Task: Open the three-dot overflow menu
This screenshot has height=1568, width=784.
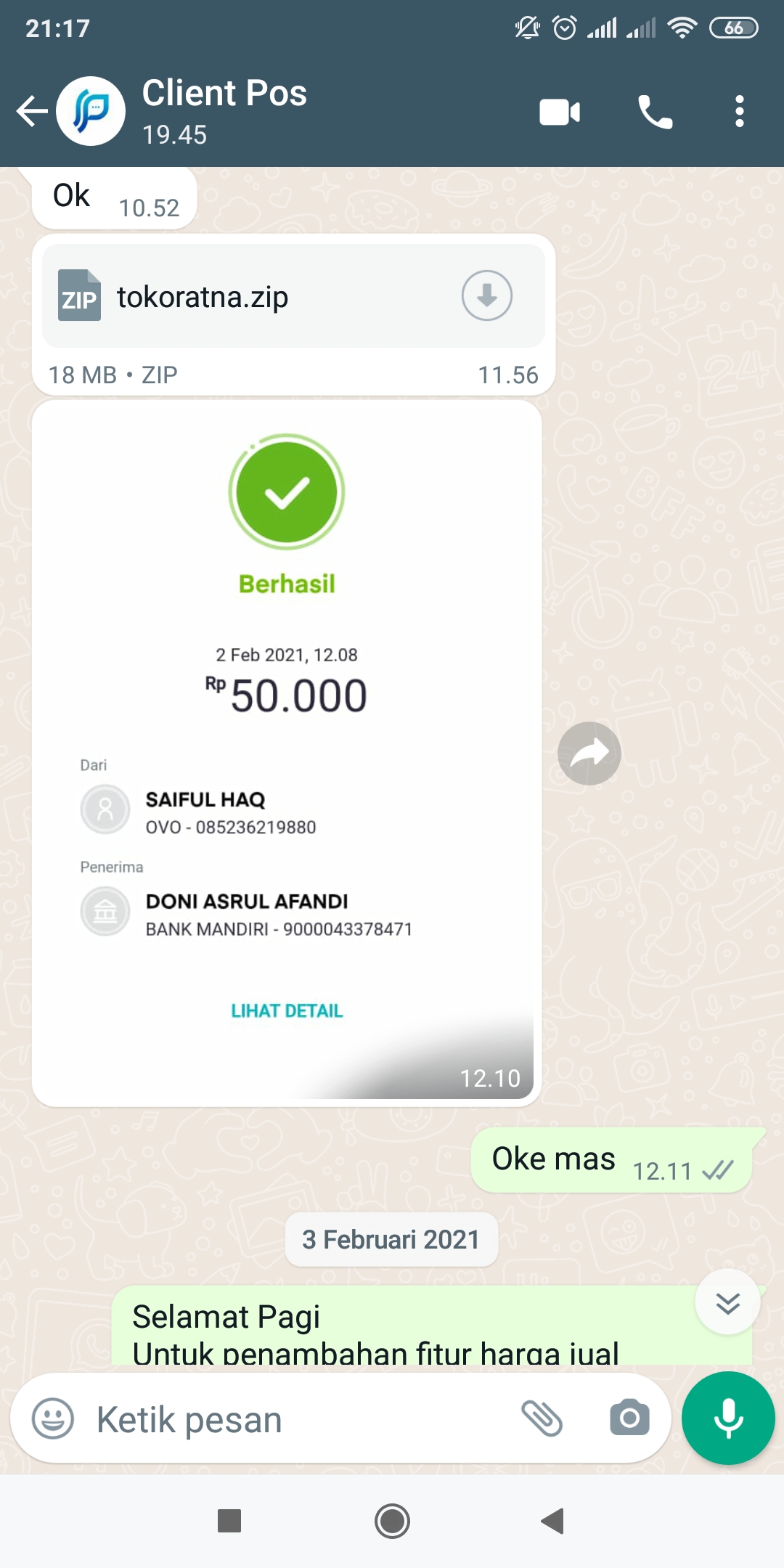Action: (x=739, y=112)
